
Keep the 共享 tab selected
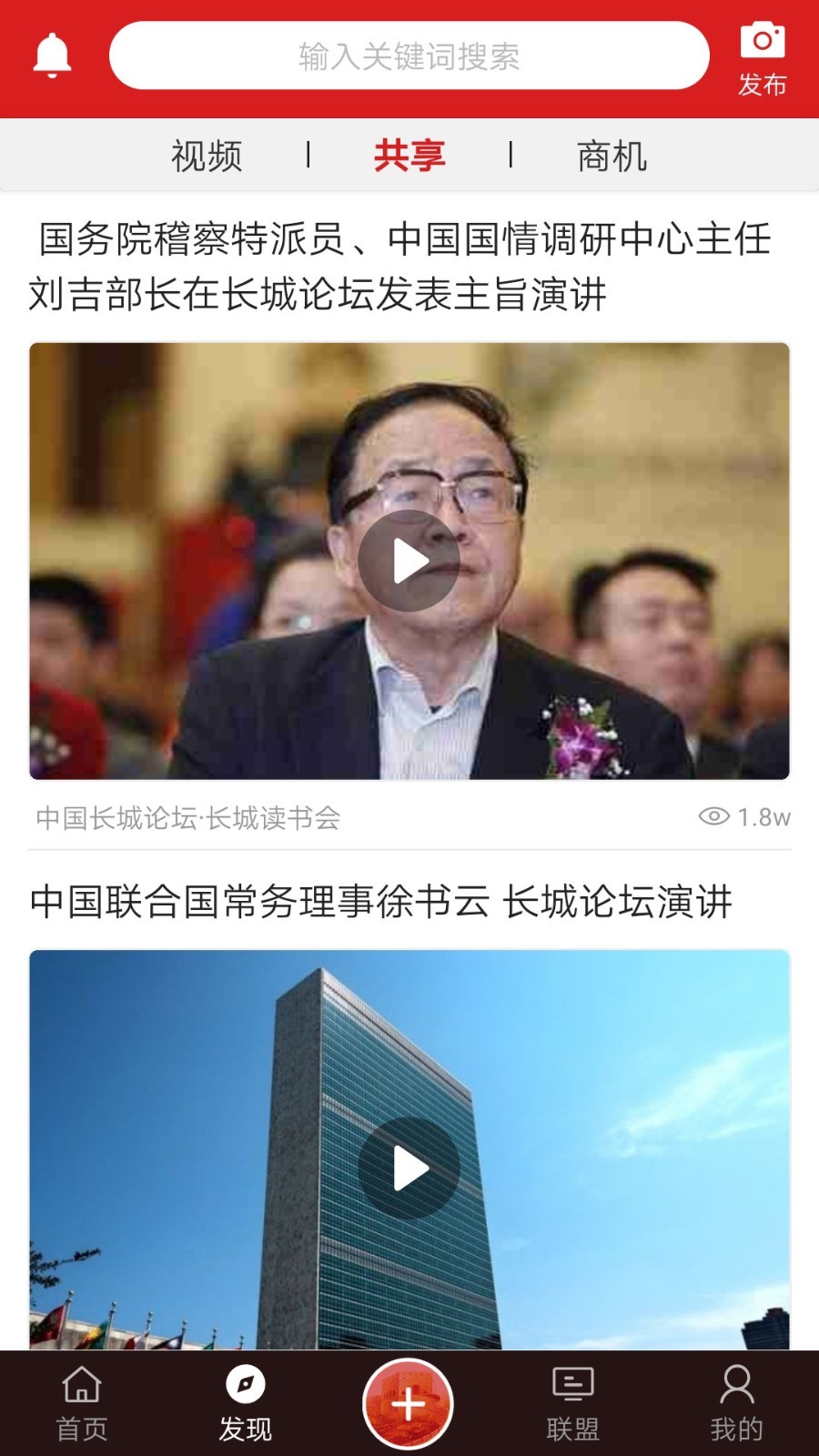[x=409, y=155]
